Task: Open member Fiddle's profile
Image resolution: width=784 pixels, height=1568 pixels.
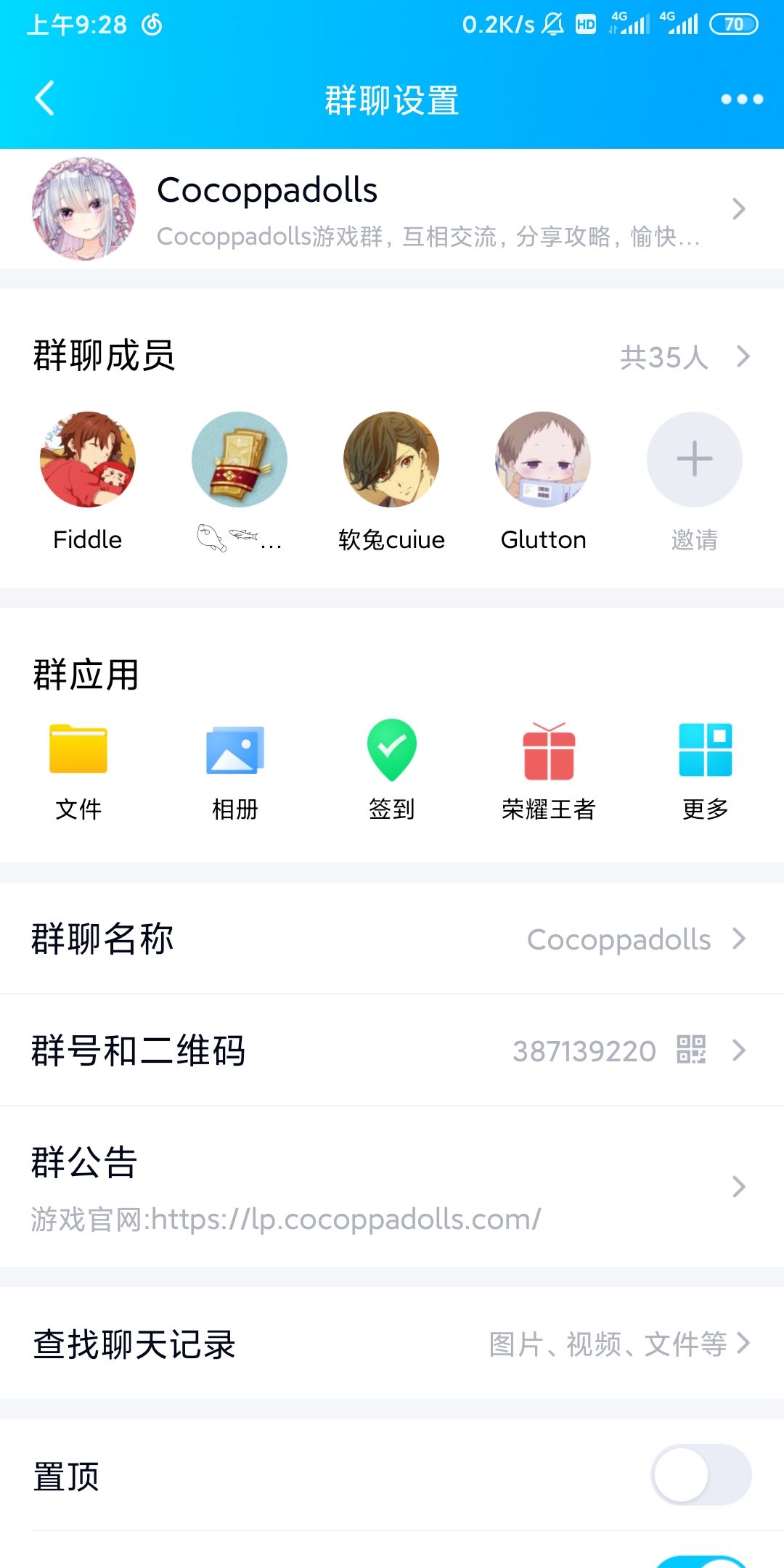Action: (x=87, y=460)
